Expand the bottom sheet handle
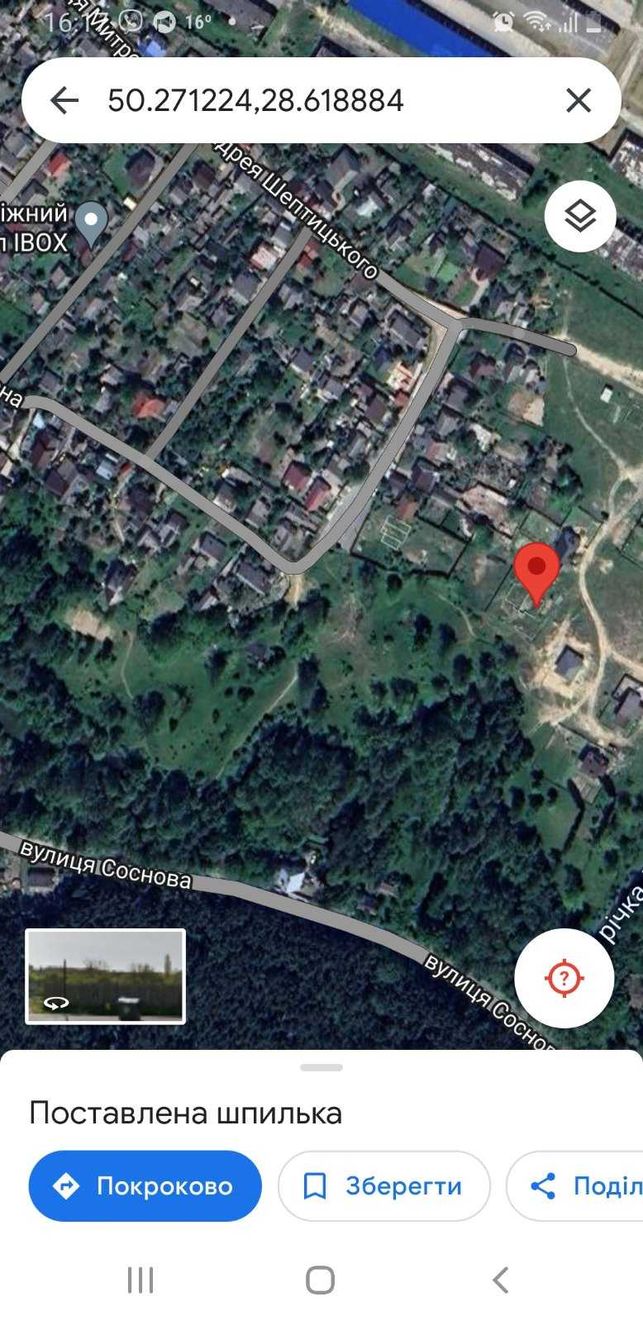 (321, 1067)
